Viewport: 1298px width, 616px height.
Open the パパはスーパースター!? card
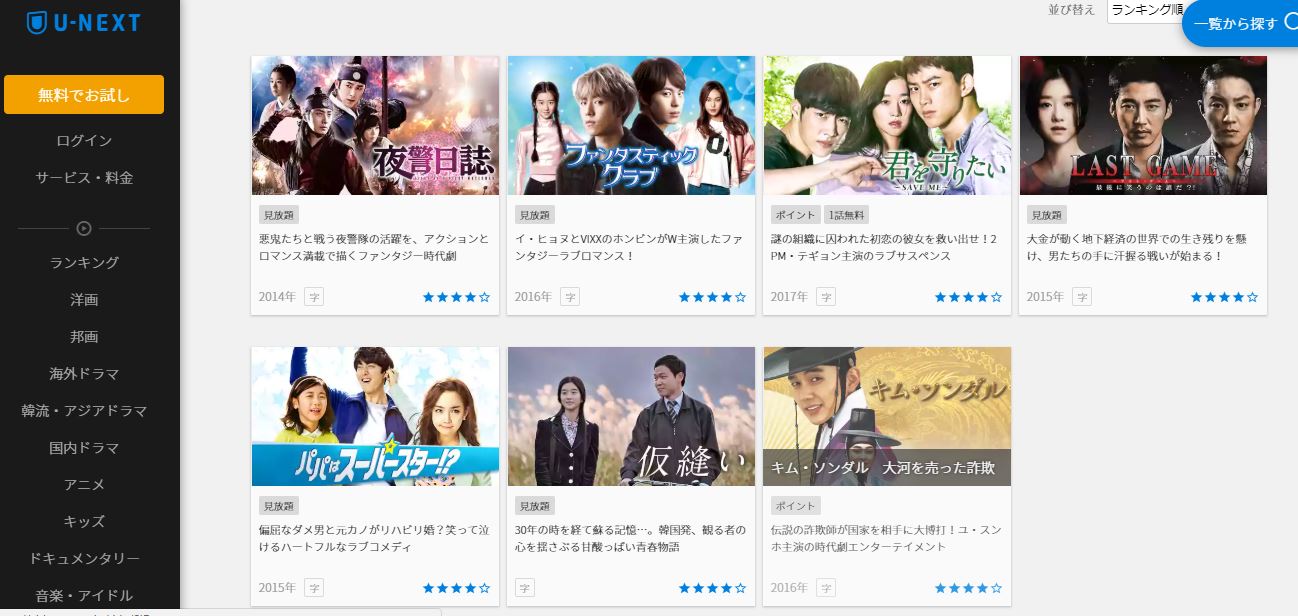[x=375, y=416]
